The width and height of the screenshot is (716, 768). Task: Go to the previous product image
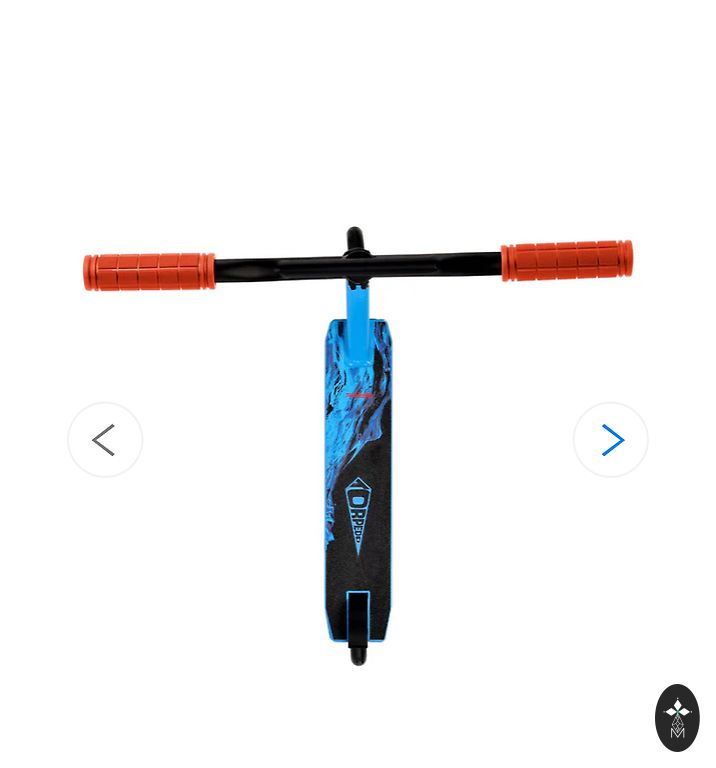coord(105,440)
